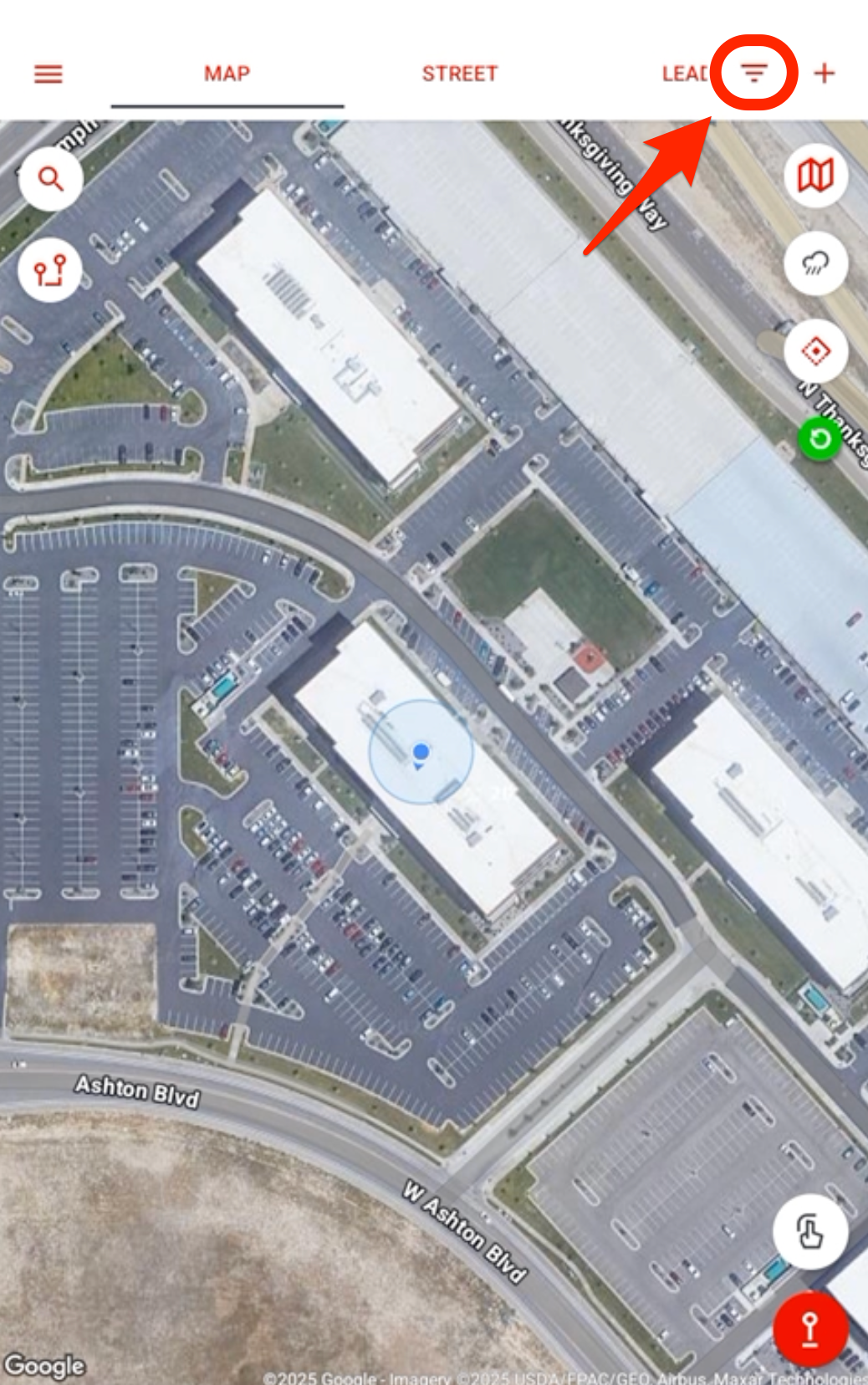
Task: Switch to the Street tab
Action: [459, 74]
